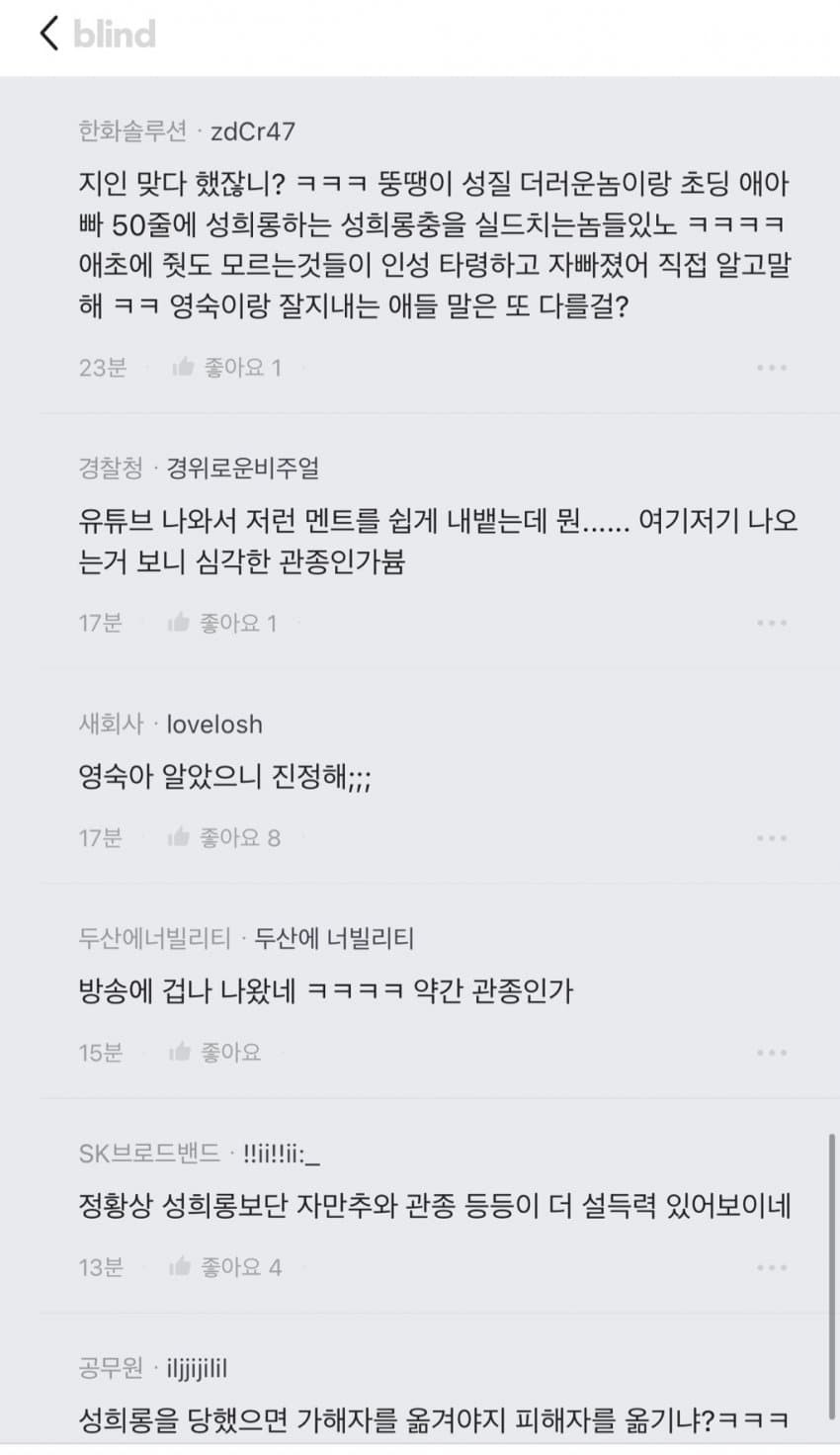The height and width of the screenshot is (1455, 840).
Task: Open more options on 두산에 너빌리티's comment
Action: (771, 1053)
